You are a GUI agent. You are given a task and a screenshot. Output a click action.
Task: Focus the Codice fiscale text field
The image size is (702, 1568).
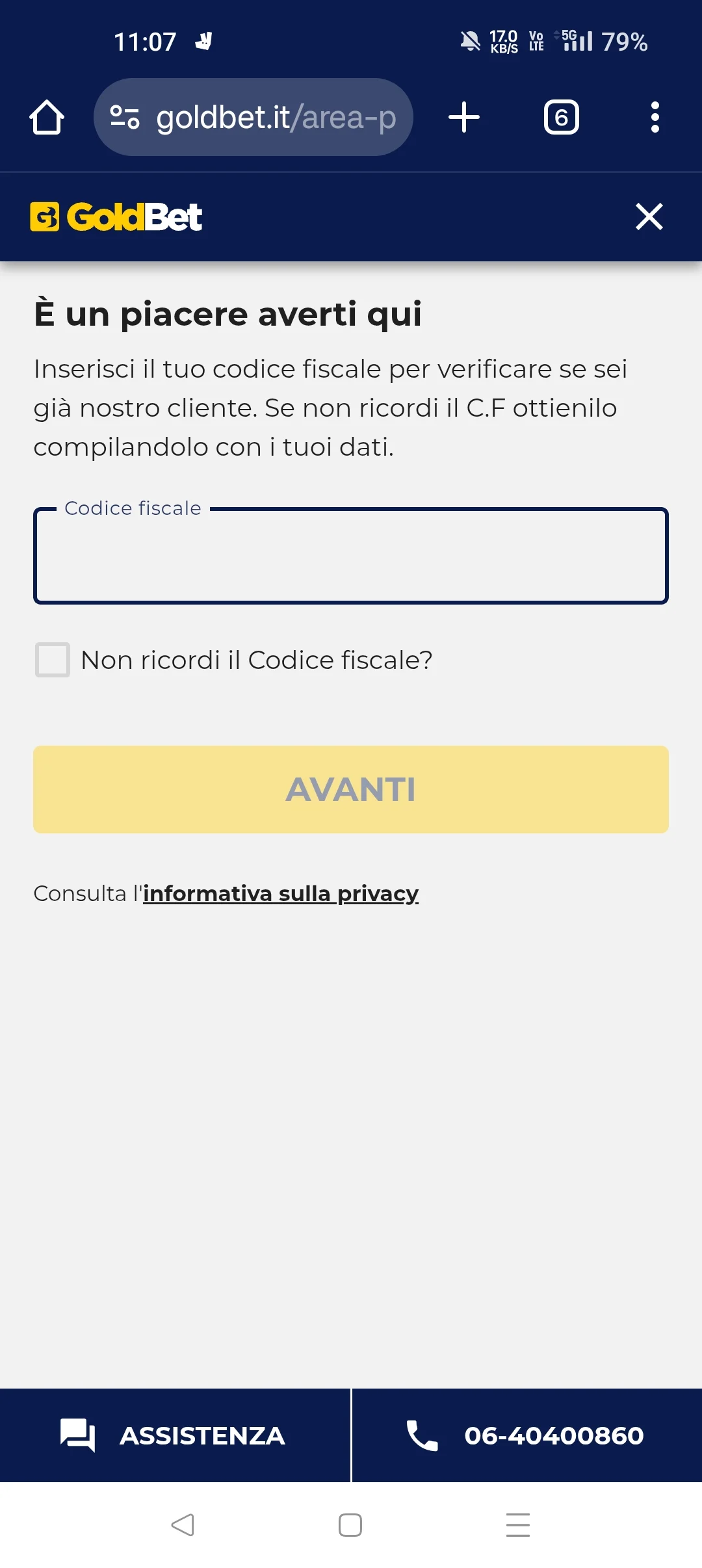(x=351, y=556)
